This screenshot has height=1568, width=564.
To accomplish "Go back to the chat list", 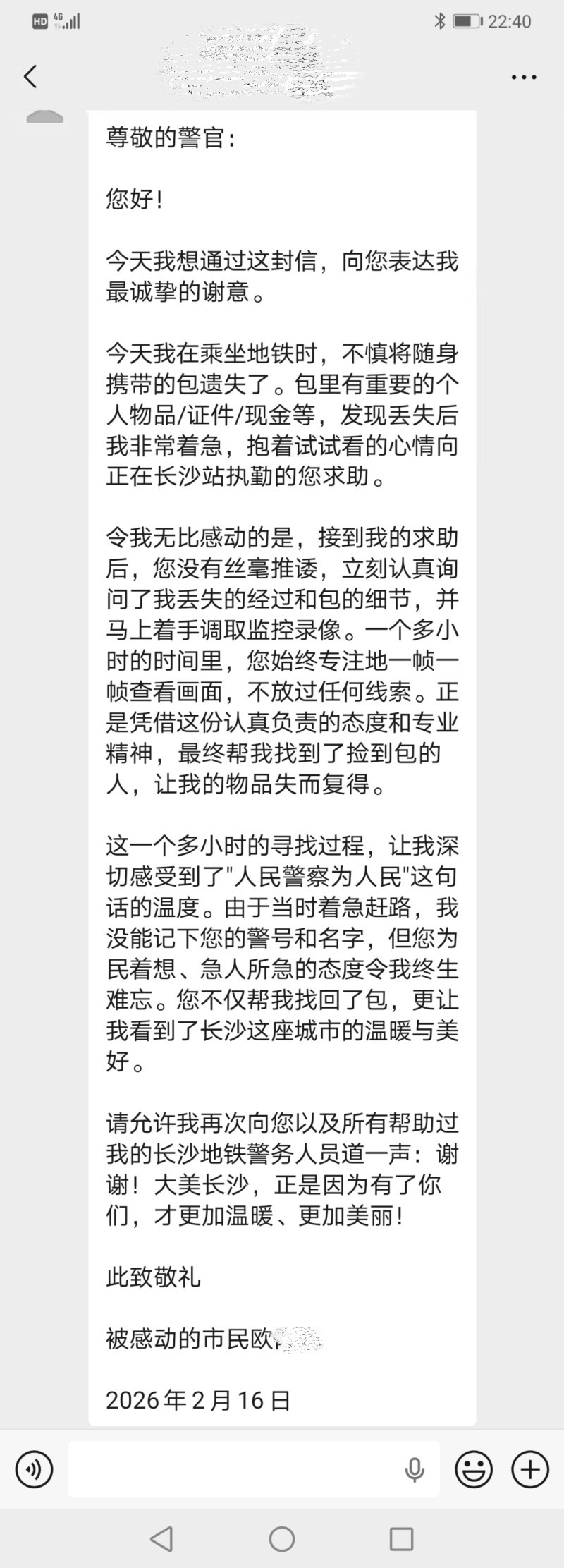I will 30,76.
